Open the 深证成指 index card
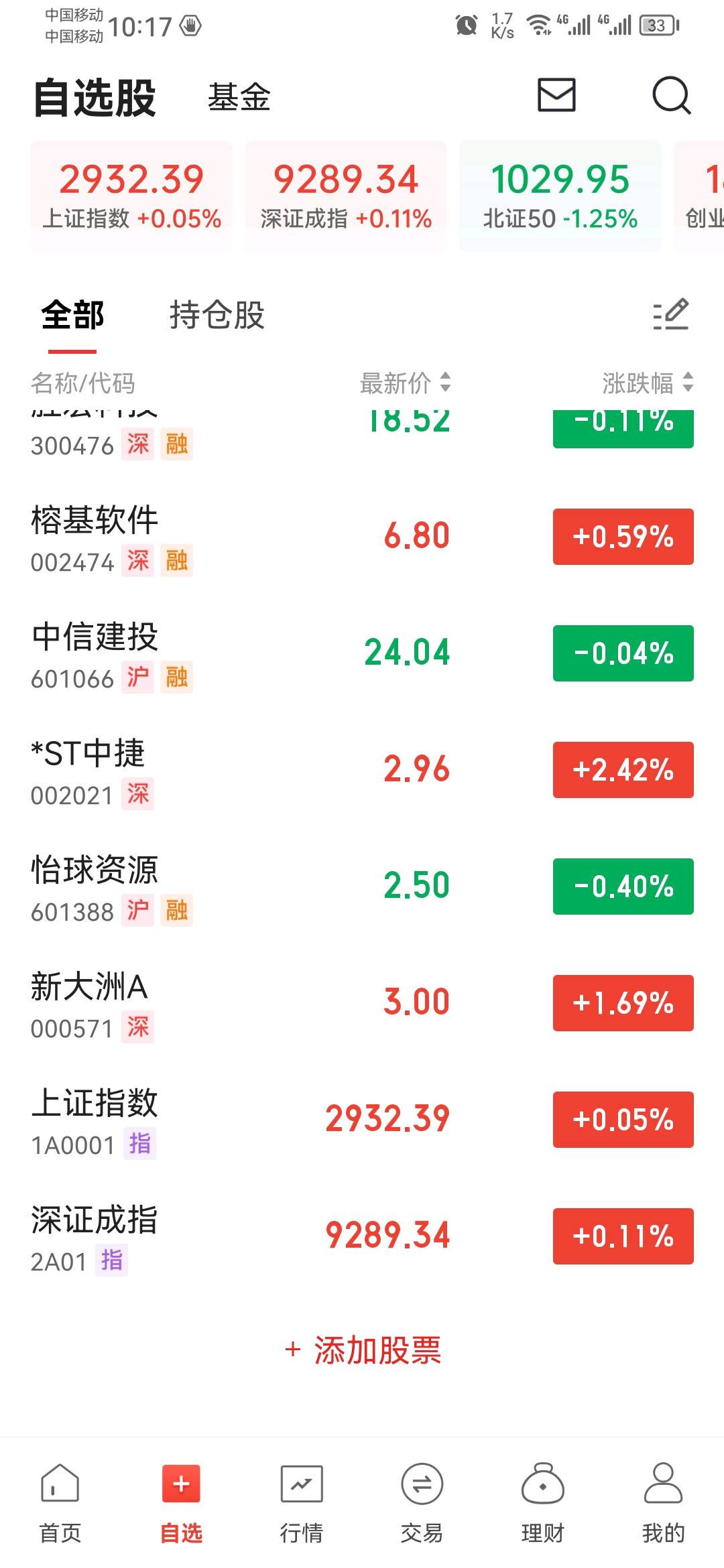Viewport: 724px width, 1568px height. tap(346, 196)
